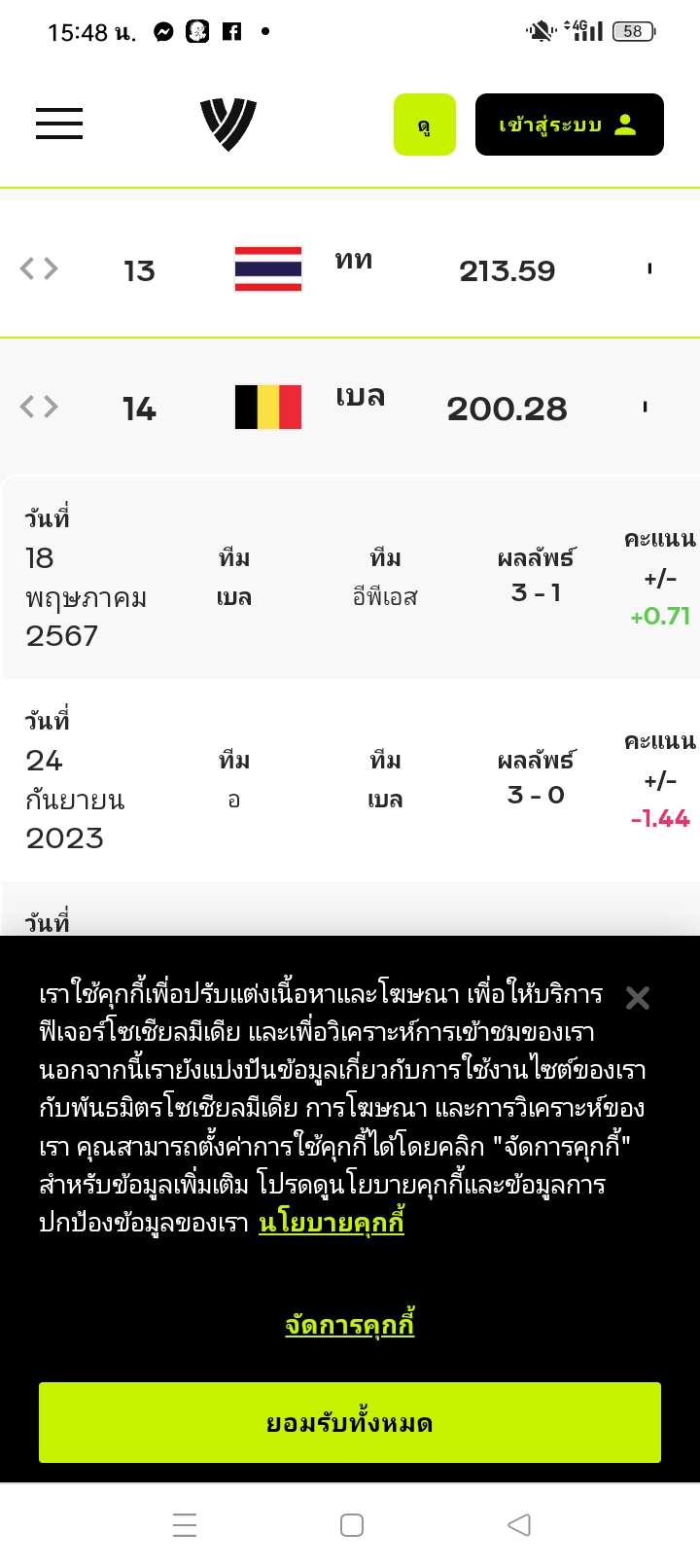Accept all cookies with ยอมรับทั้งหมด
This screenshot has width=700, height=1568.
coord(350,1423)
